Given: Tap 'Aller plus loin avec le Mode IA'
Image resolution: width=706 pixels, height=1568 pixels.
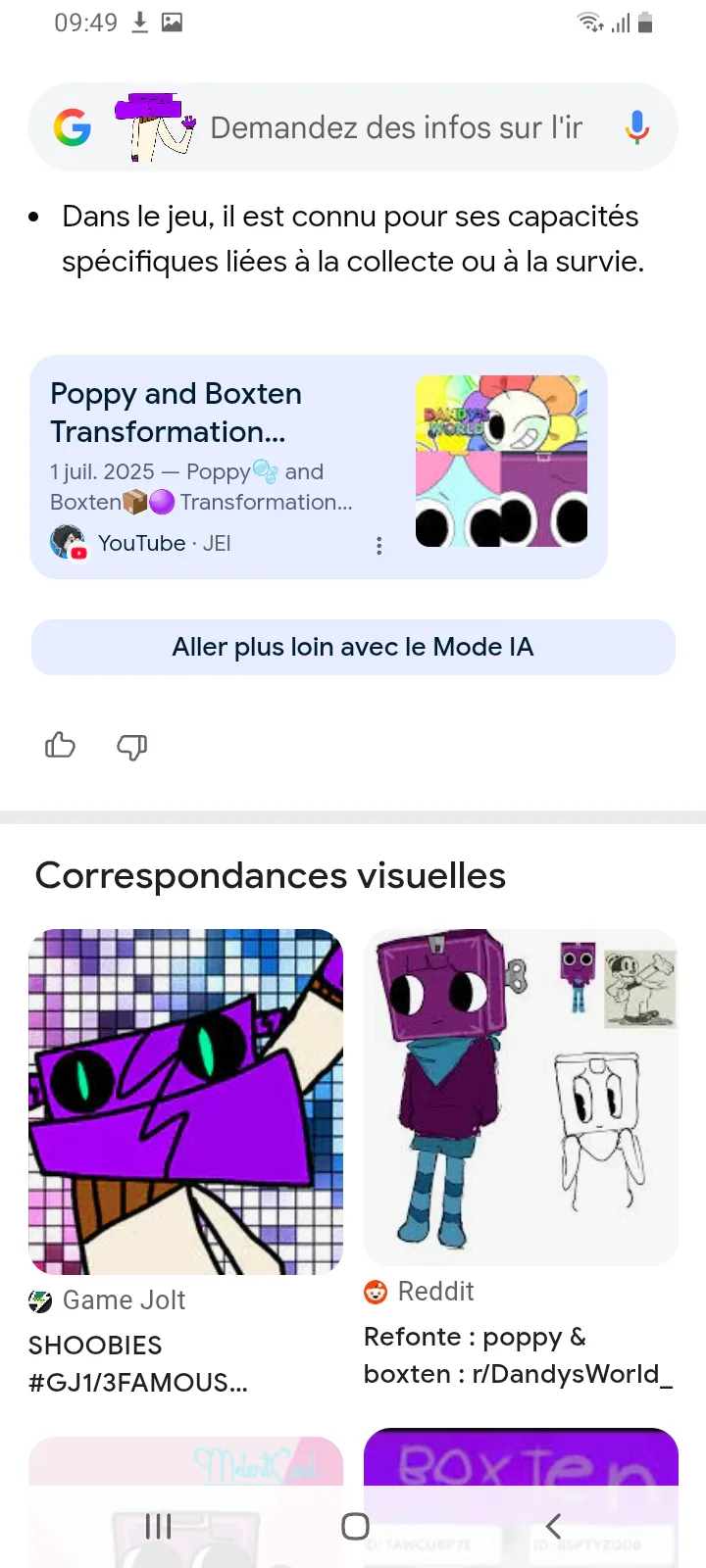Looking at the screenshot, I should [x=353, y=647].
